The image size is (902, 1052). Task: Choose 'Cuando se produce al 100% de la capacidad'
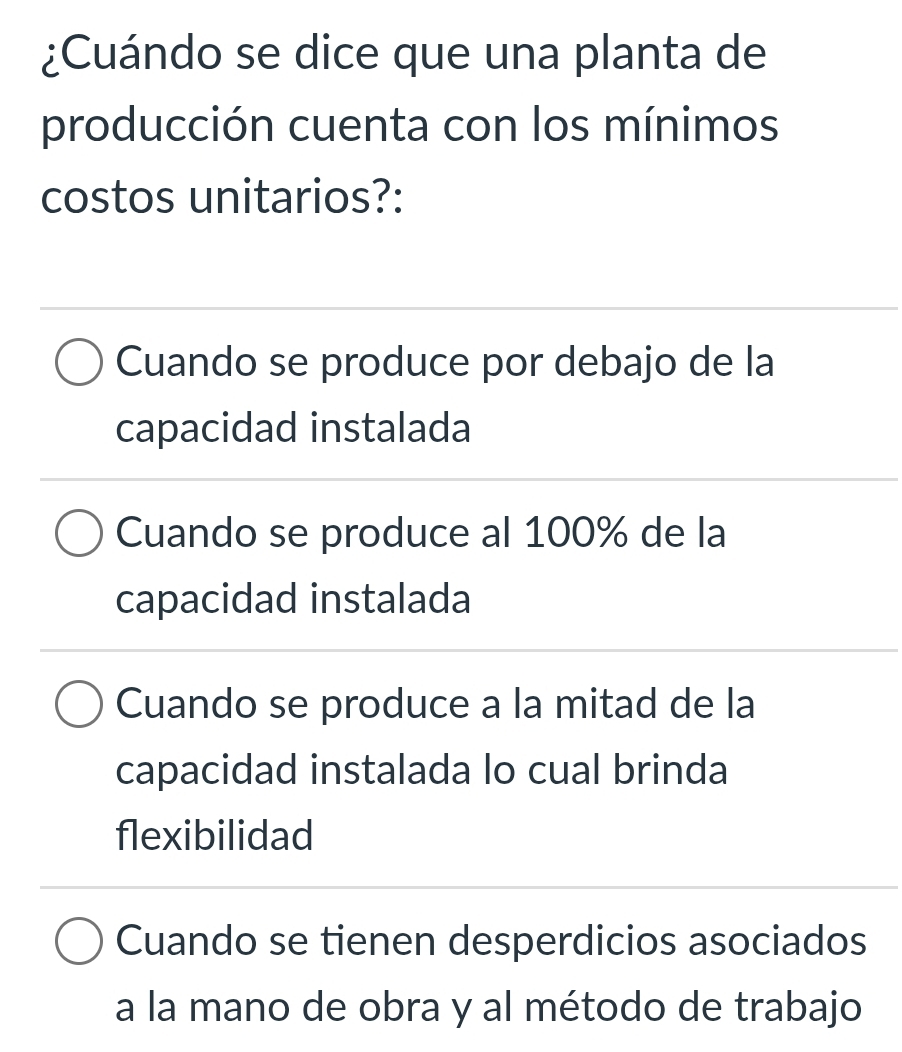[78, 535]
